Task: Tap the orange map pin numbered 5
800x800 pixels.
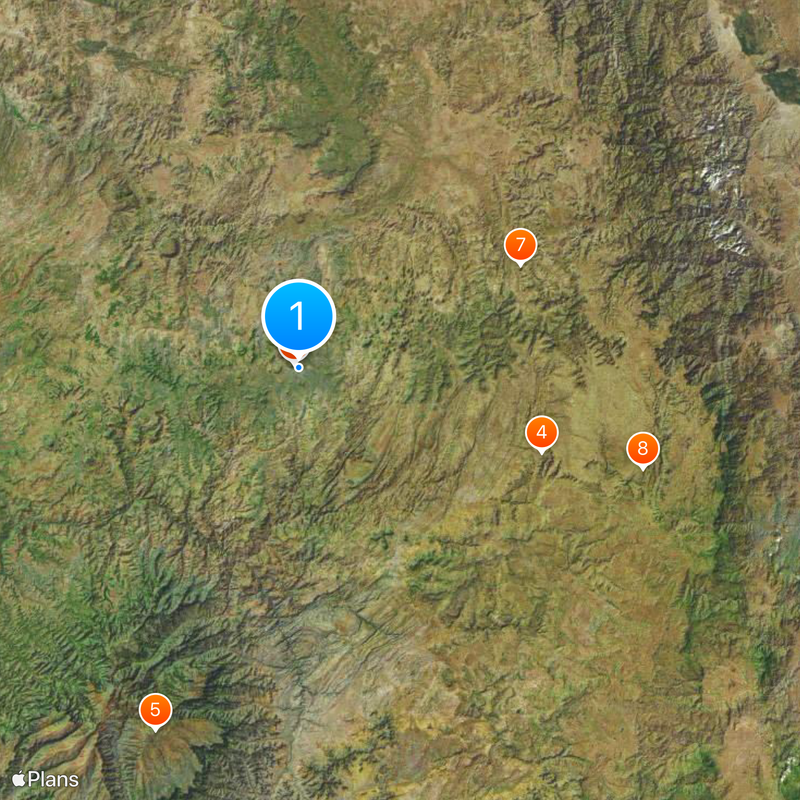Action: [155, 710]
